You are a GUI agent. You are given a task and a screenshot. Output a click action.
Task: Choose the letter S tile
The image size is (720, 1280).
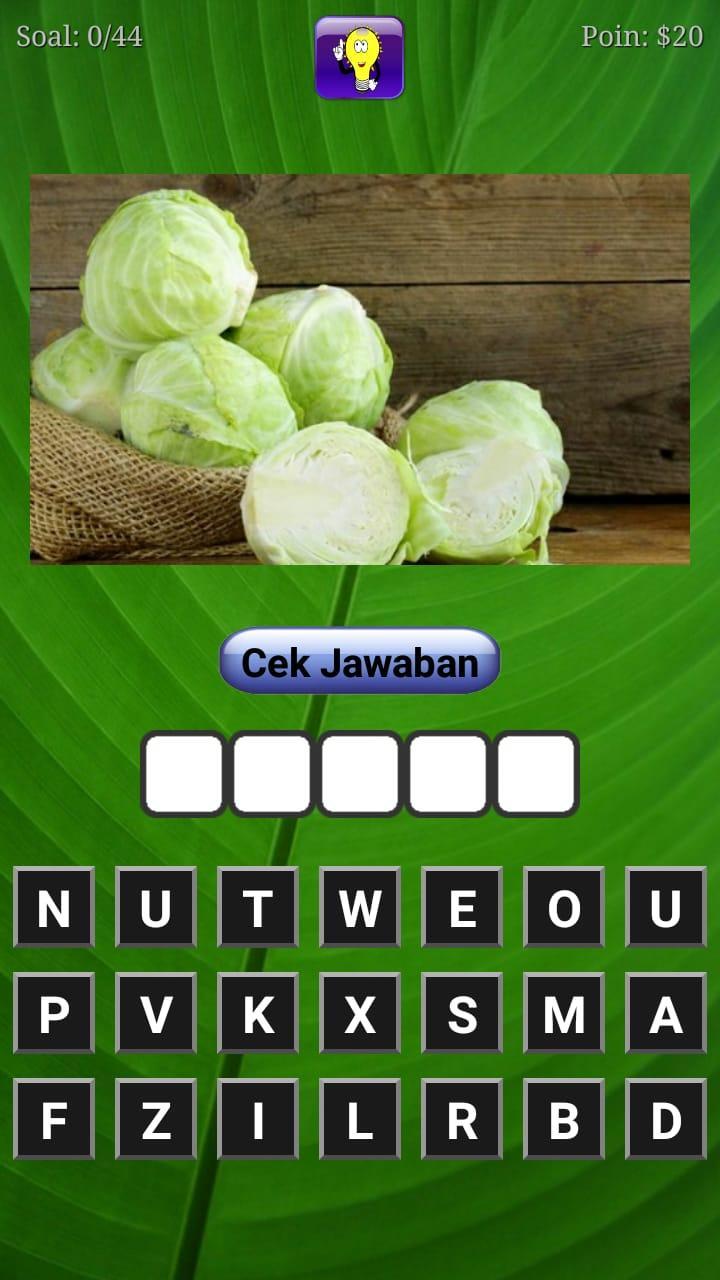coord(462,1013)
